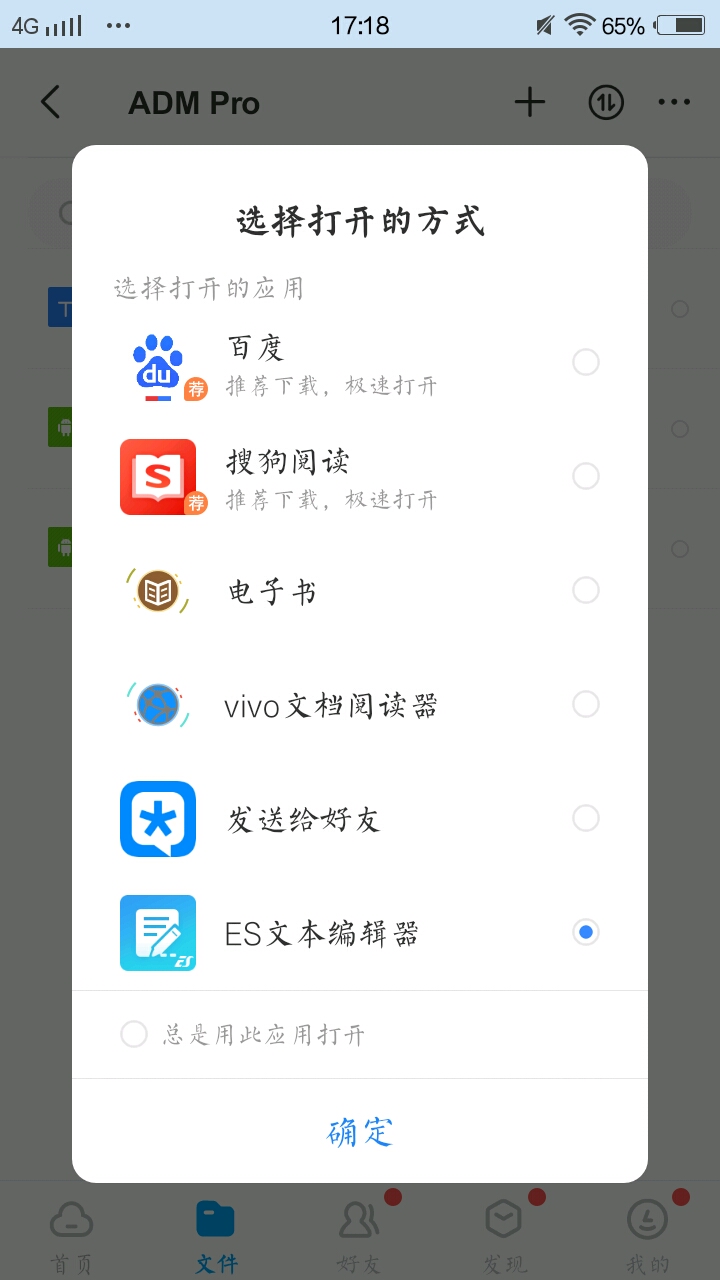Image resolution: width=720 pixels, height=1280 pixels.
Task: Select vivo文档阅读器 option
Action: [x=585, y=705]
